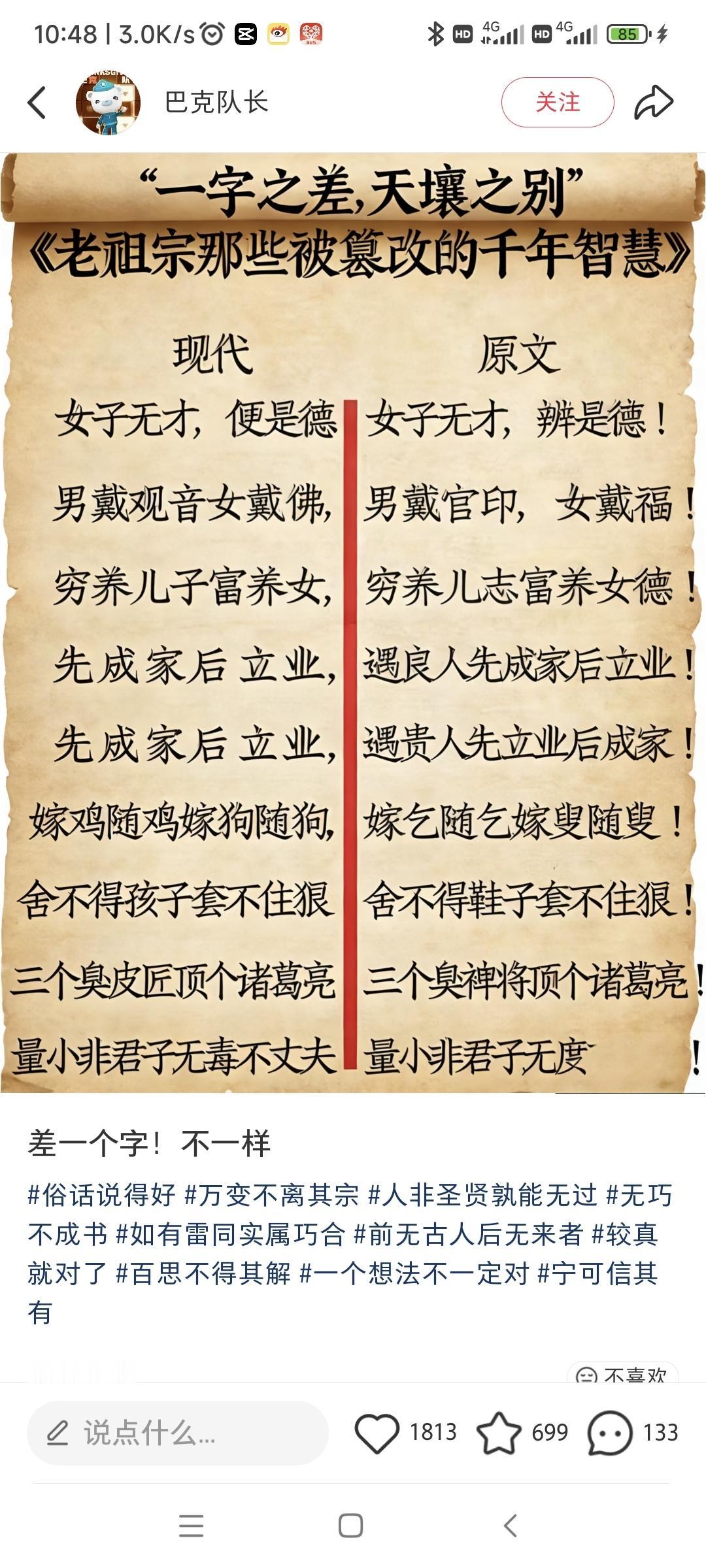This screenshot has height=1568, width=706.
Task: Tap the battery indicator showing 85
Action: [x=624, y=34]
